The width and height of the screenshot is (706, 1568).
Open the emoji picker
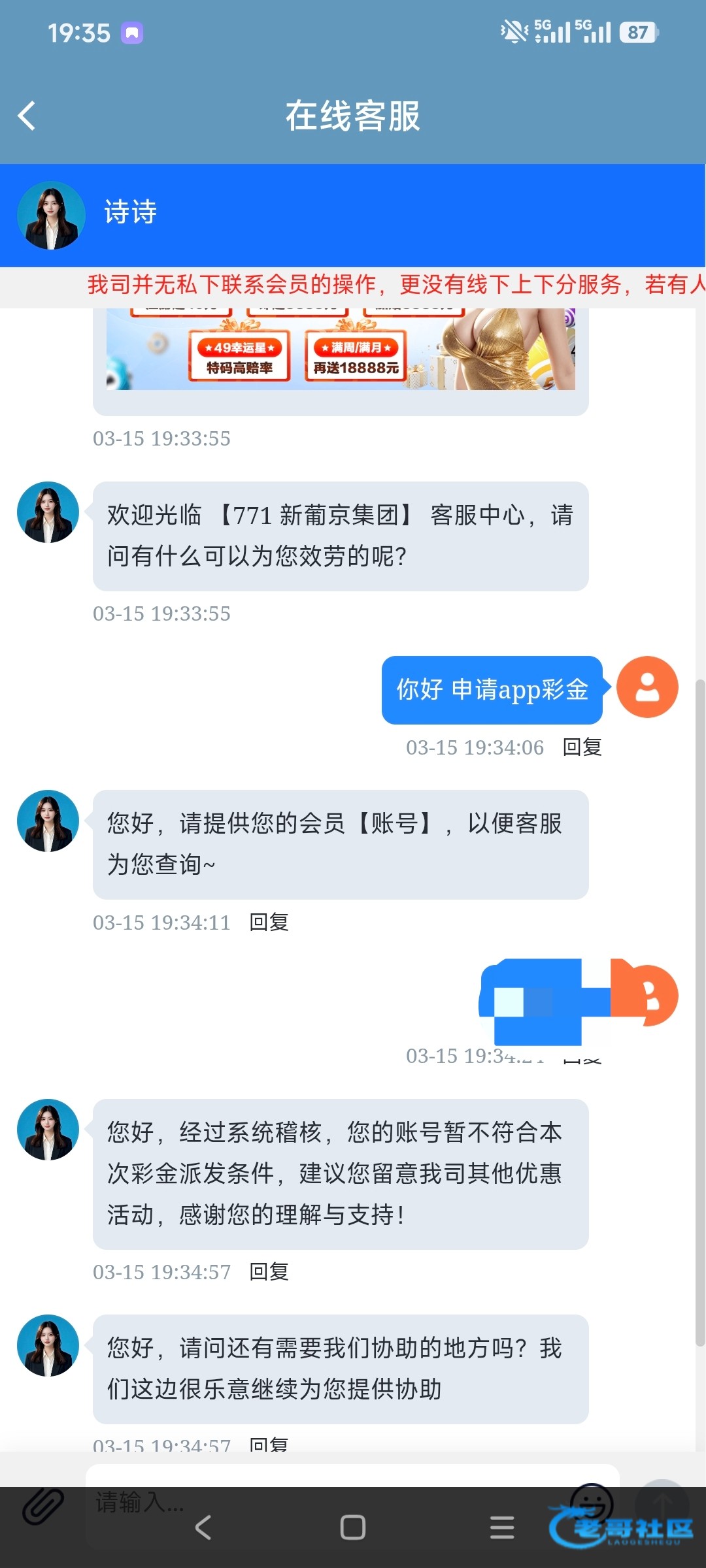pos(592,1504)
